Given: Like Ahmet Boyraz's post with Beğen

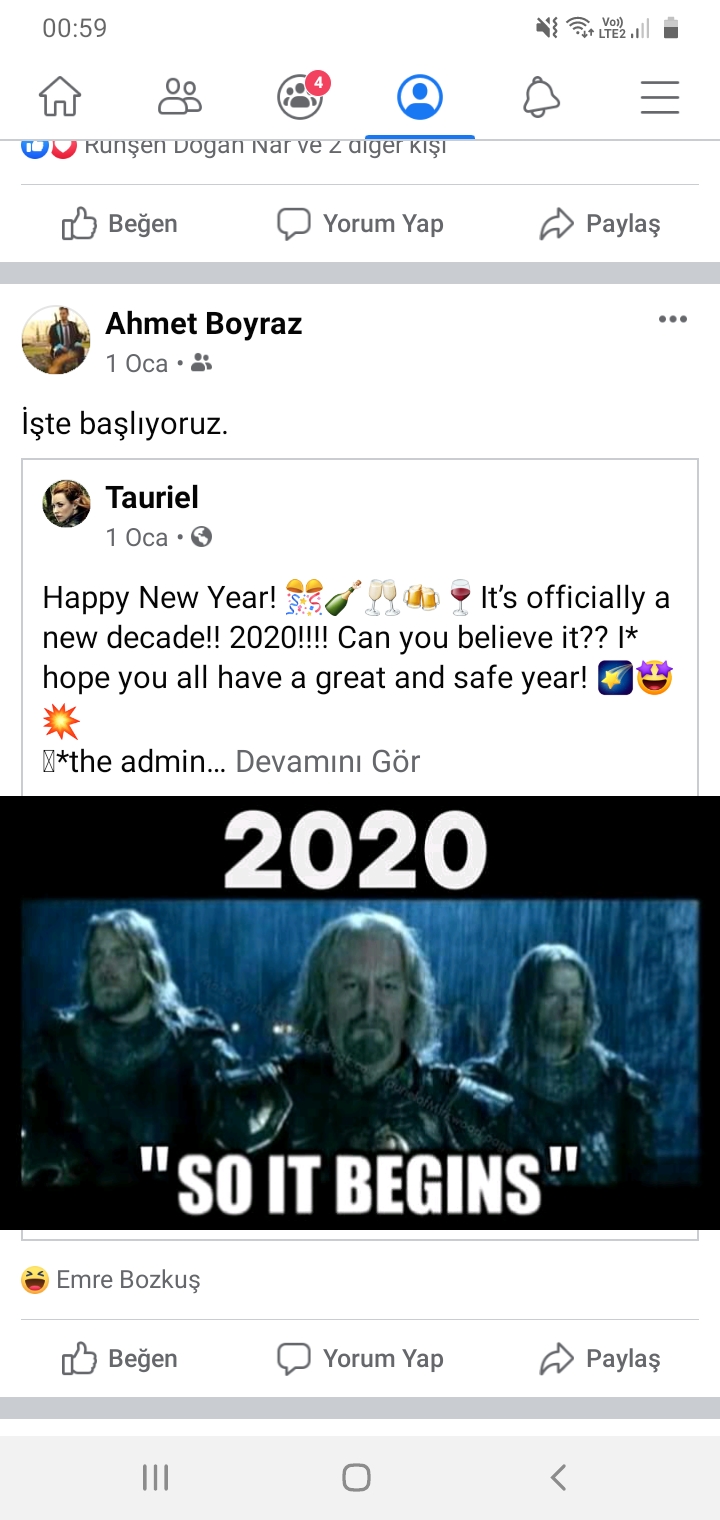Looking at the screenshot, I should [x=120, y=1359].
